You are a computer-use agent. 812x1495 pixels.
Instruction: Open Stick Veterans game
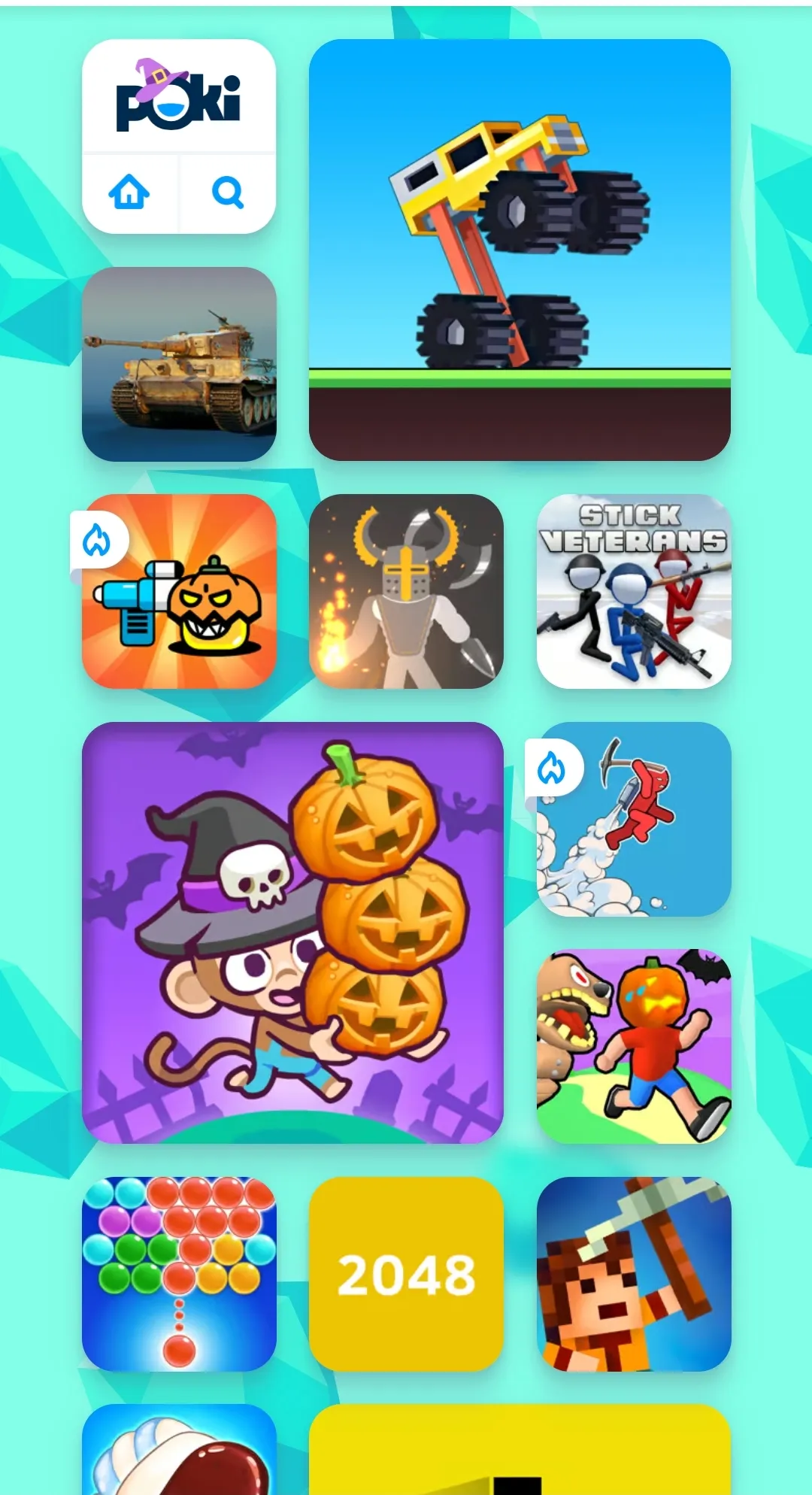coord(634,591)
